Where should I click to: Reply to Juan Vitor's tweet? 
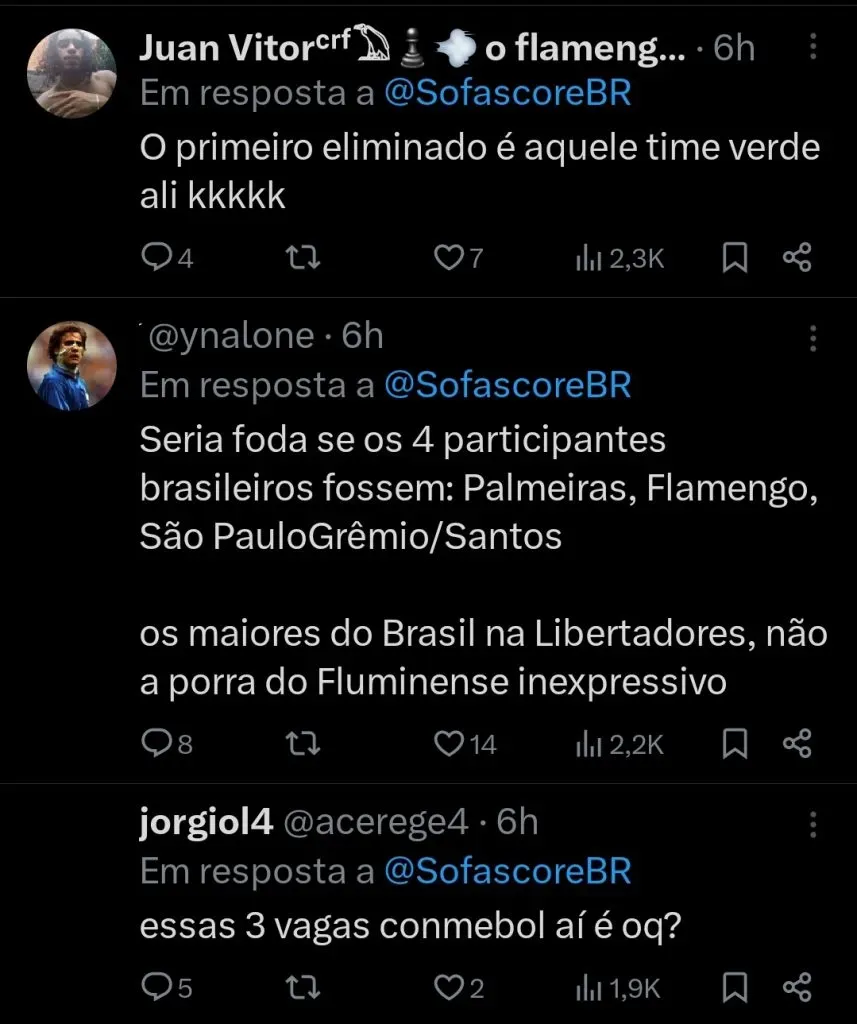[158, 259]
